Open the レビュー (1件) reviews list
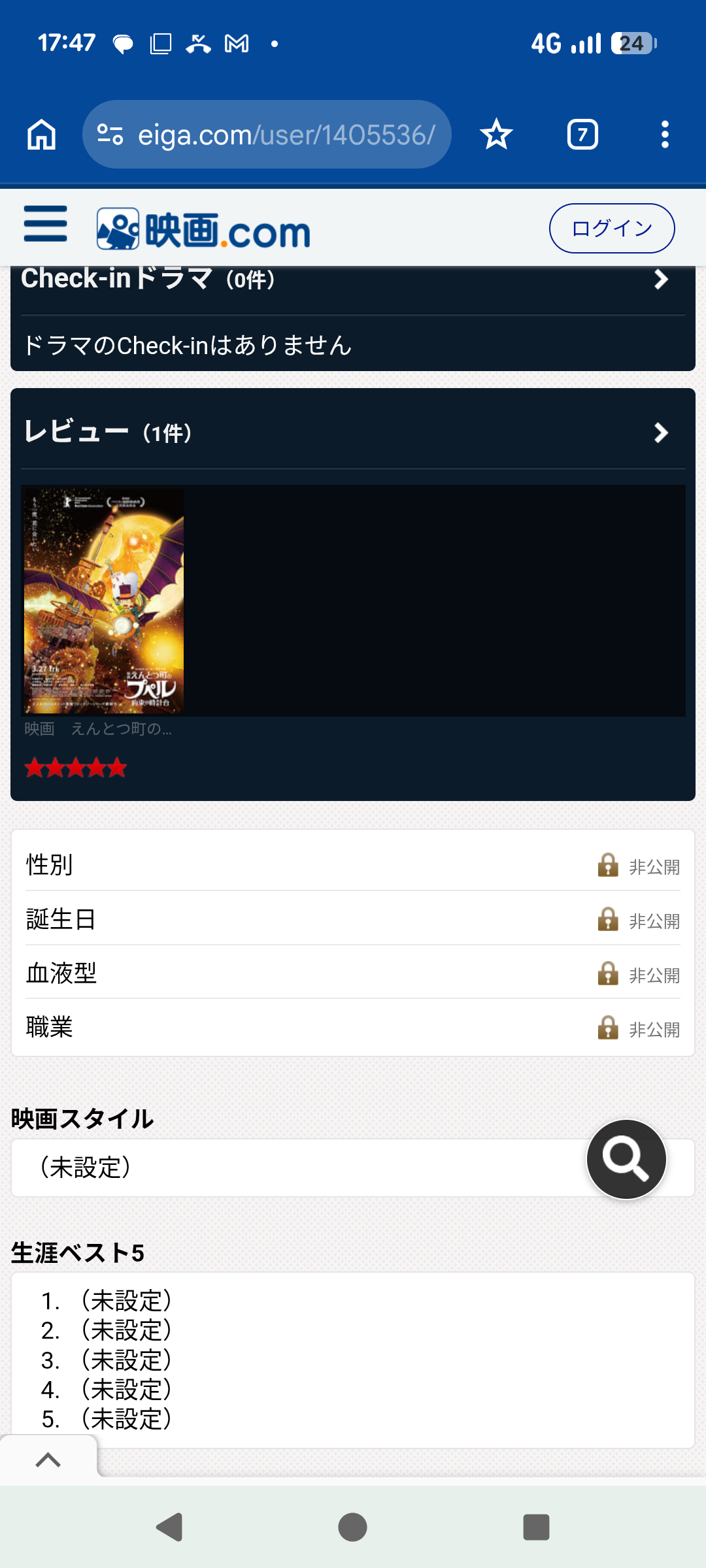The width and height of the screenshot is (706, 1568). coord(661,433)
